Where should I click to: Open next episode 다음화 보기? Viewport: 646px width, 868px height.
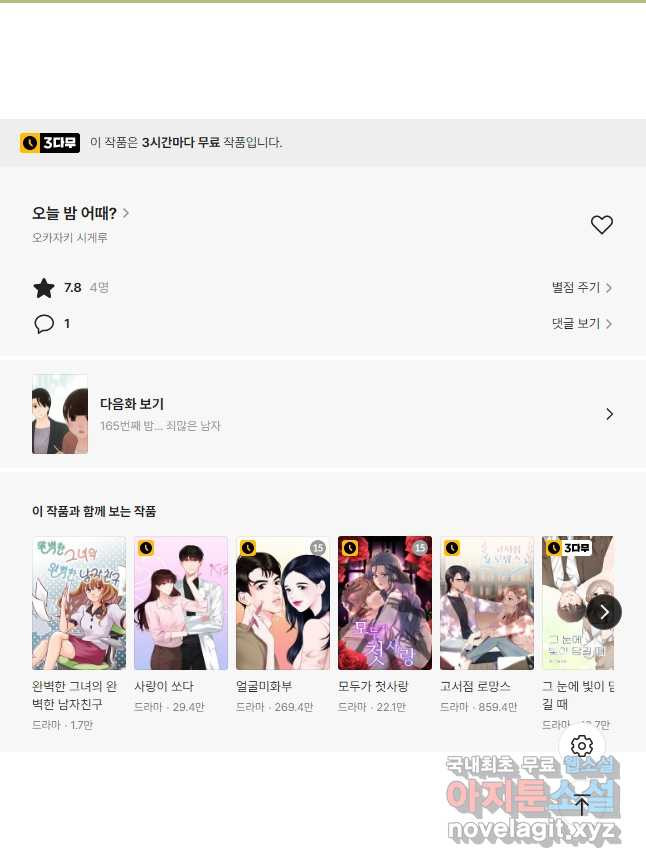[x=323, y=414]
